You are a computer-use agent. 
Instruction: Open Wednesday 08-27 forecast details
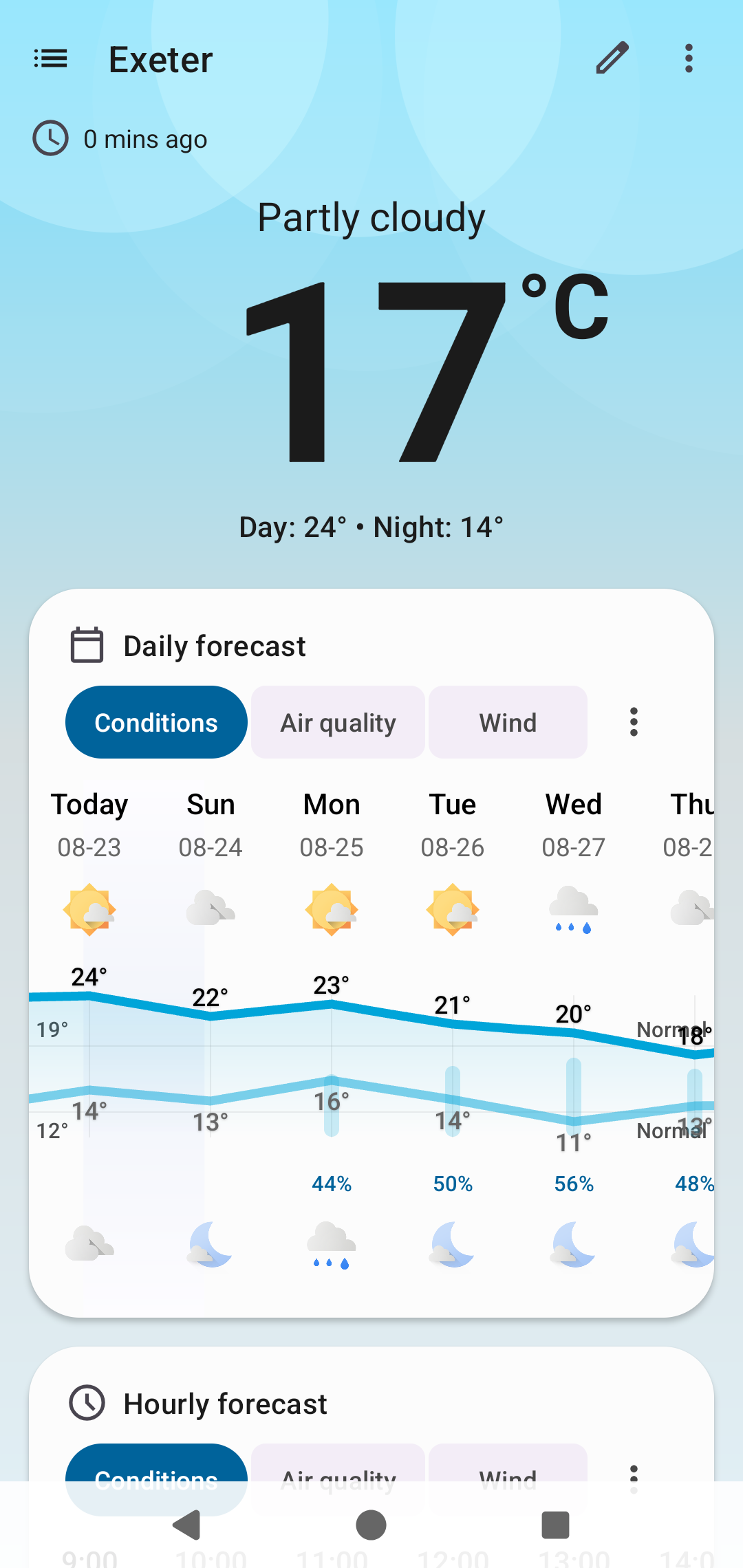tap(574, 825)
